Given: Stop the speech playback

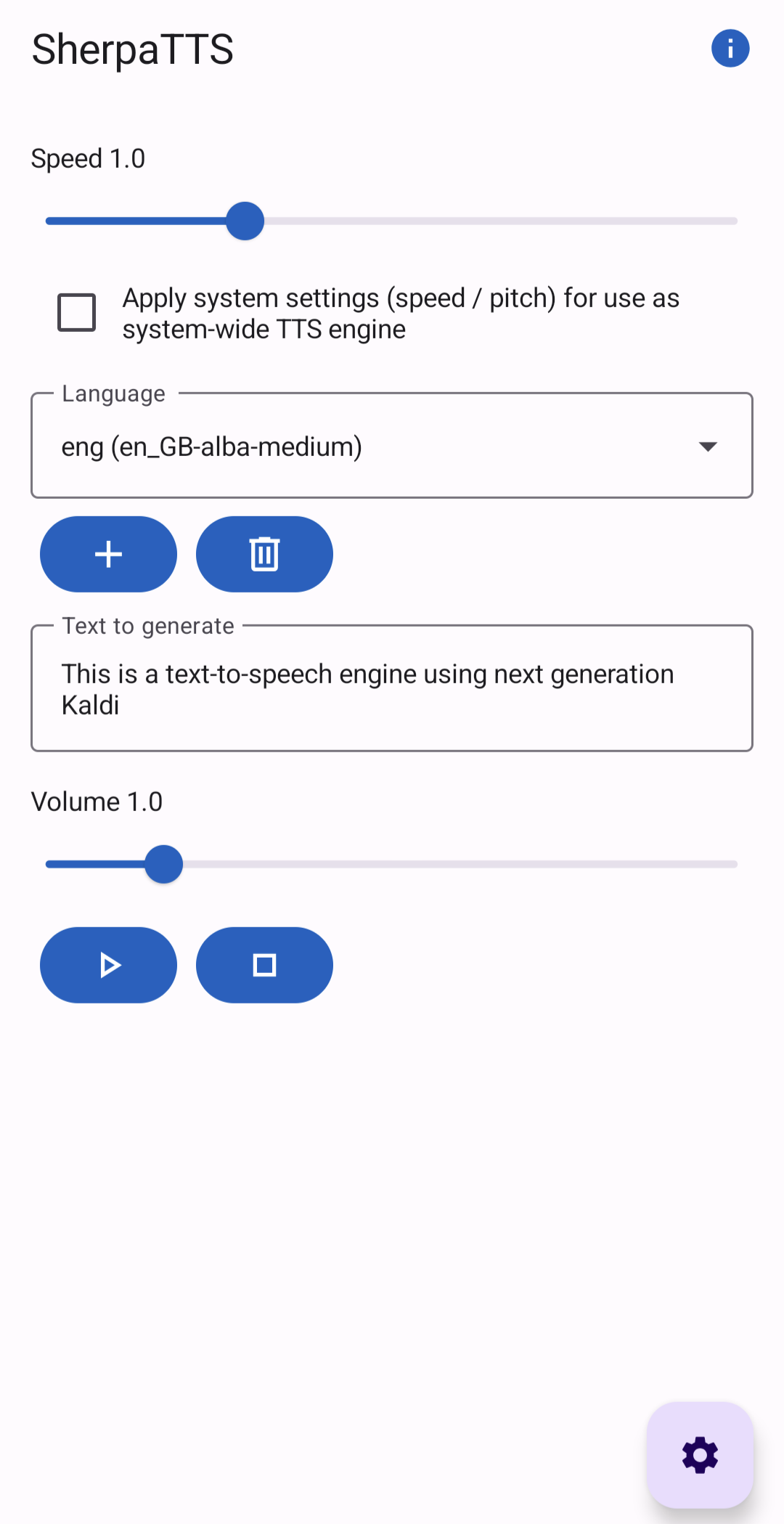Looking at the screenshot, I should pos(264,965).
